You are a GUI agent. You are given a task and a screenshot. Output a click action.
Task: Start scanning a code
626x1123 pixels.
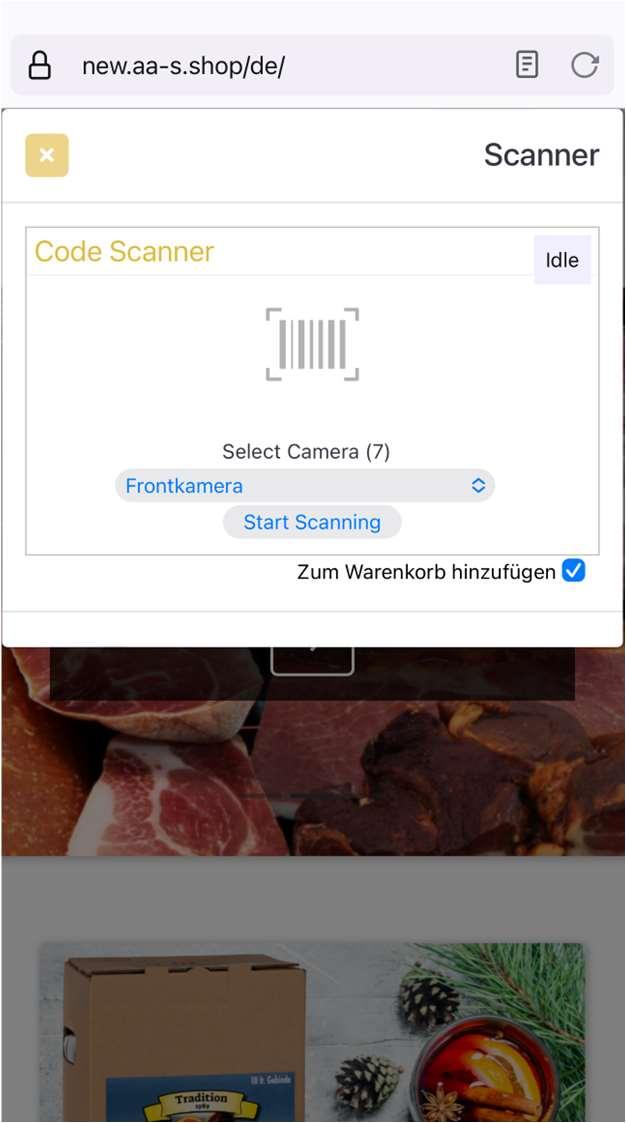coord(312,522)
